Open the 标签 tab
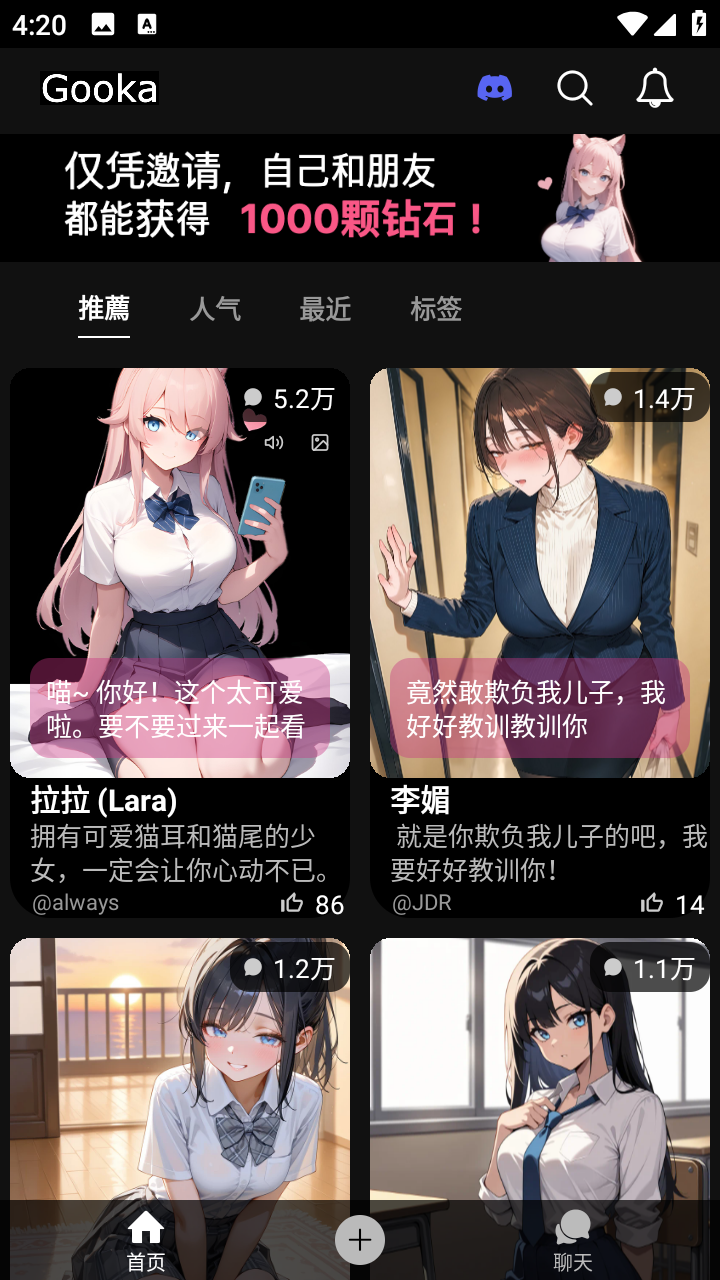The image size is (720, 1280). click(x=437, y=309)
